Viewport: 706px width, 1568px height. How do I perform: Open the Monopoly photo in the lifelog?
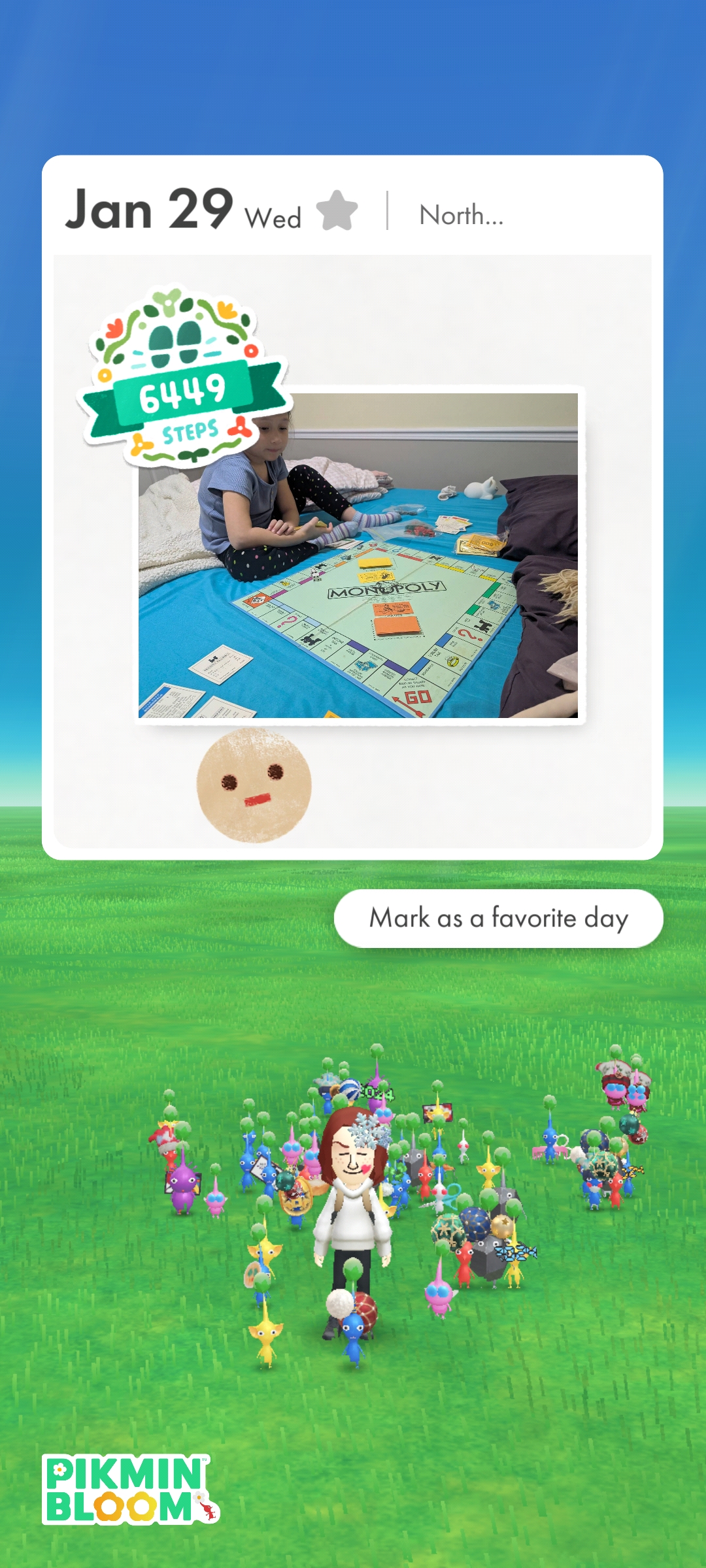[x=392, y=575]
